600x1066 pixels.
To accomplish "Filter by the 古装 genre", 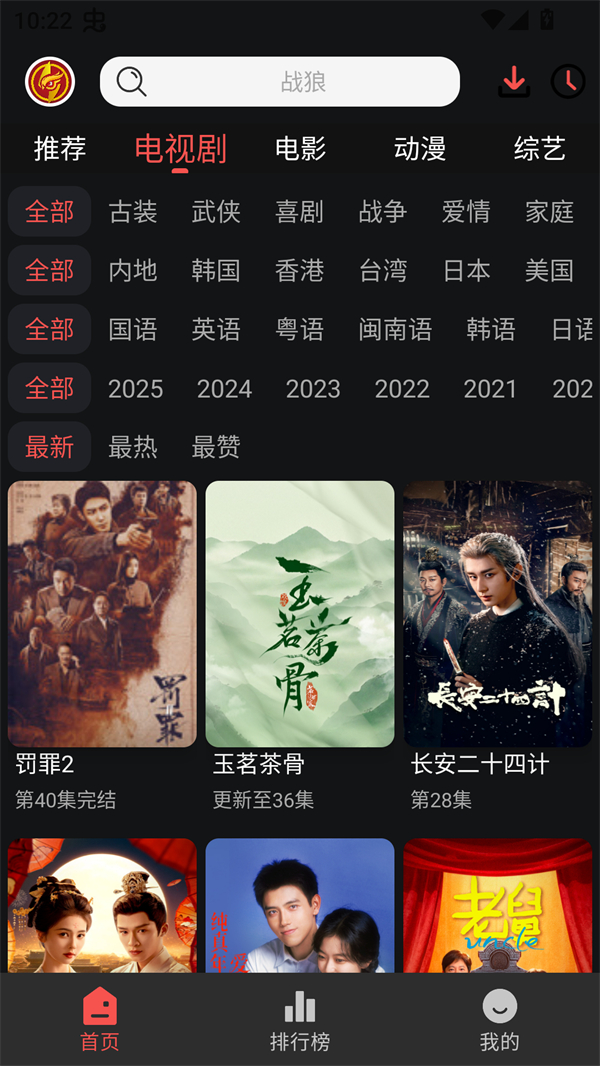I will tap(133, 212).
